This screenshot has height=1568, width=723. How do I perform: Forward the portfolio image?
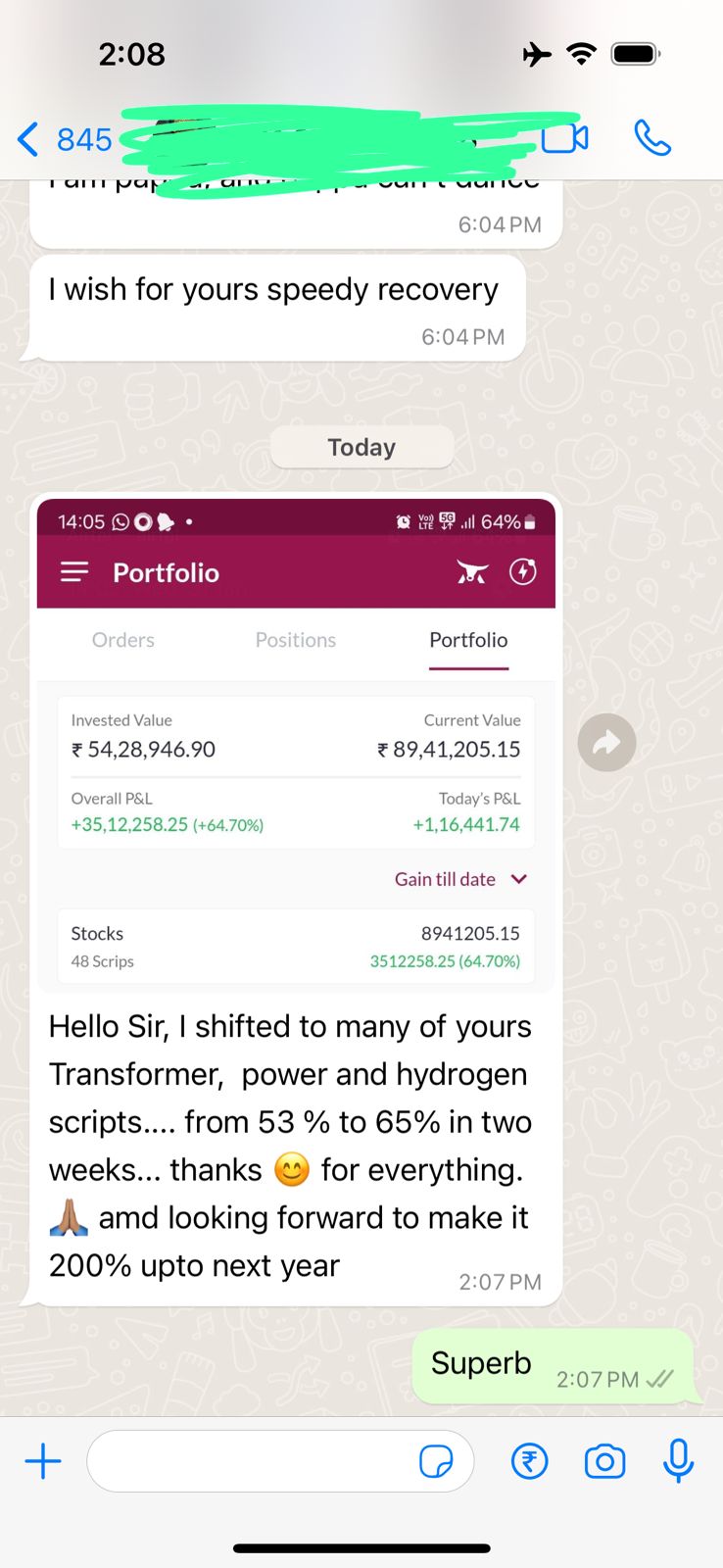(x=606, y=743)
